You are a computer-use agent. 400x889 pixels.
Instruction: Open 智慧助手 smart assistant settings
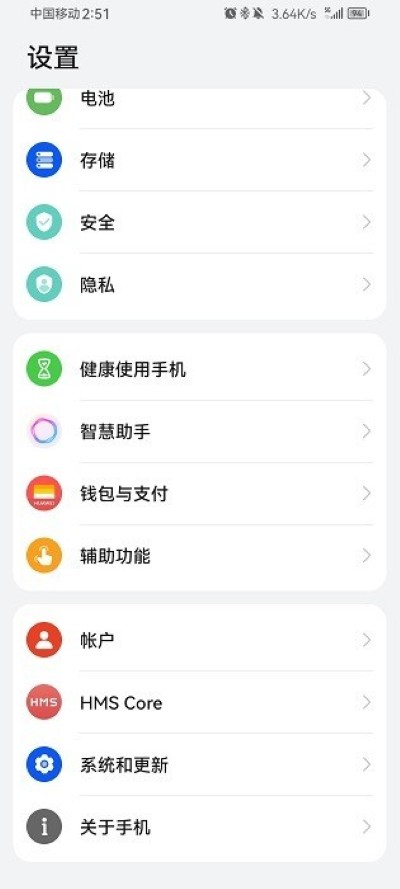coord(199,431)
